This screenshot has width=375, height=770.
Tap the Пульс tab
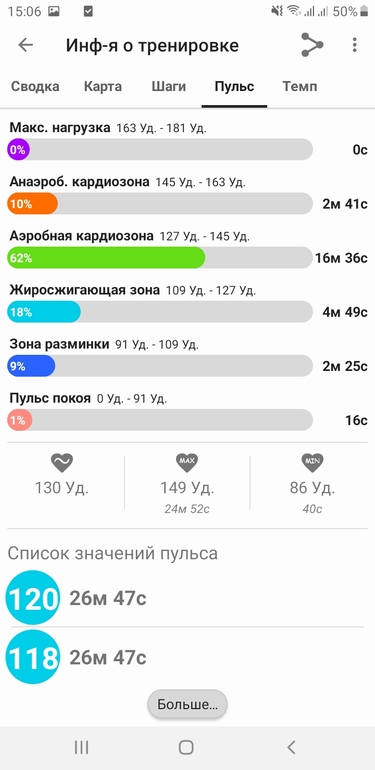click(x=234, y=87)
